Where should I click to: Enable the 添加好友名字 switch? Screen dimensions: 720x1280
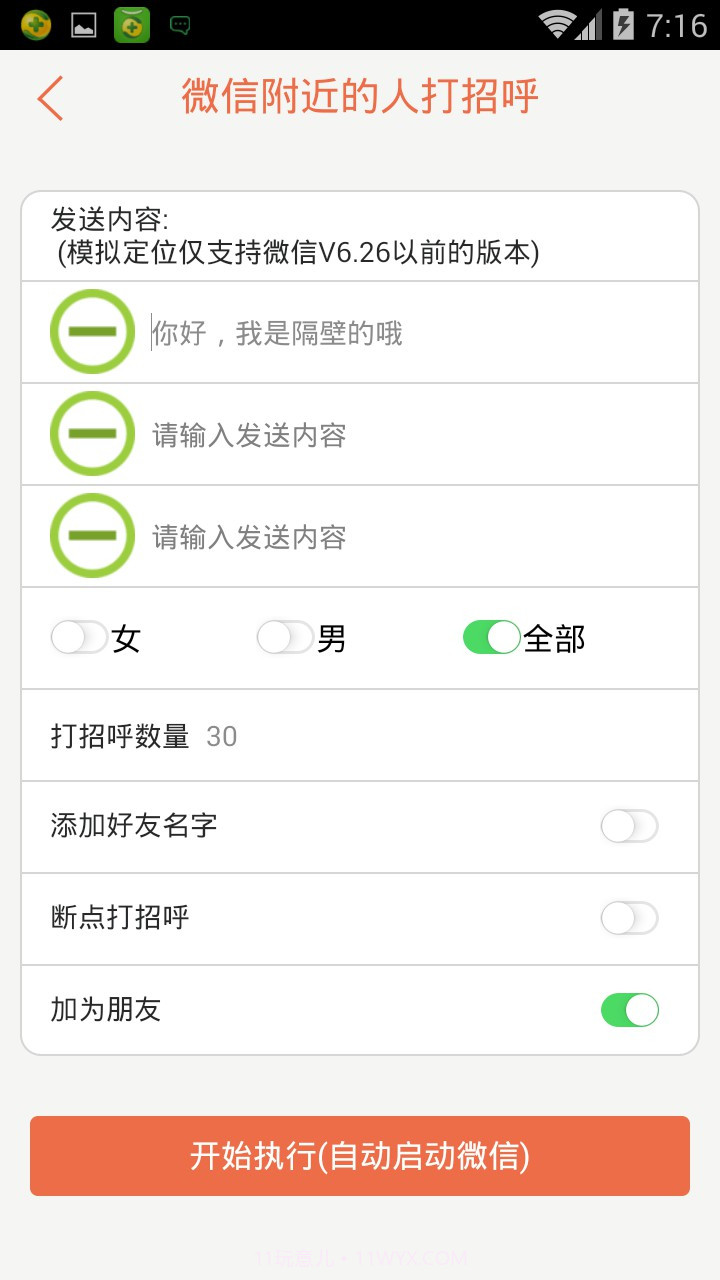(x=629, y=826)
